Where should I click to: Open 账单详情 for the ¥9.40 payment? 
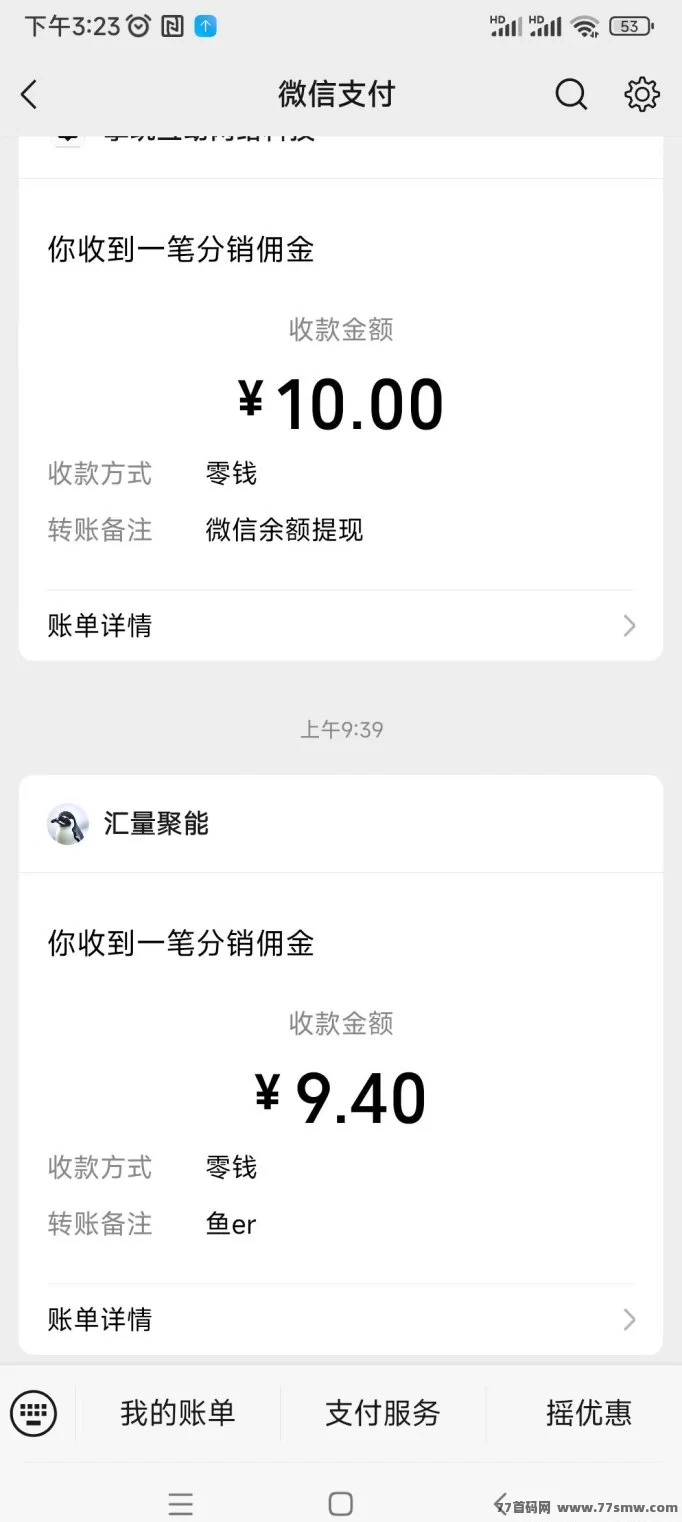pos(341,1320)
